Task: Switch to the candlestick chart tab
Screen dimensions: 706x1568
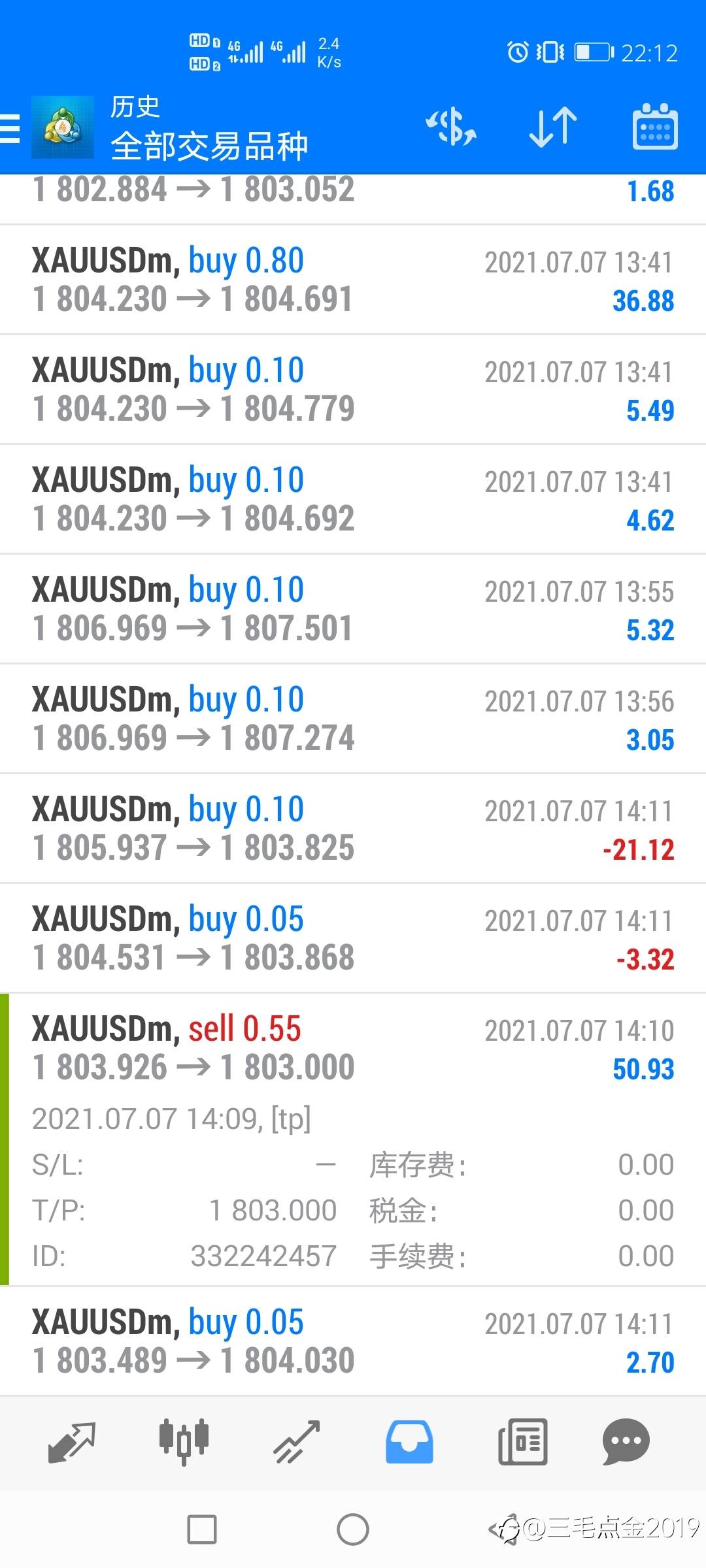Action: [184, 1442]
